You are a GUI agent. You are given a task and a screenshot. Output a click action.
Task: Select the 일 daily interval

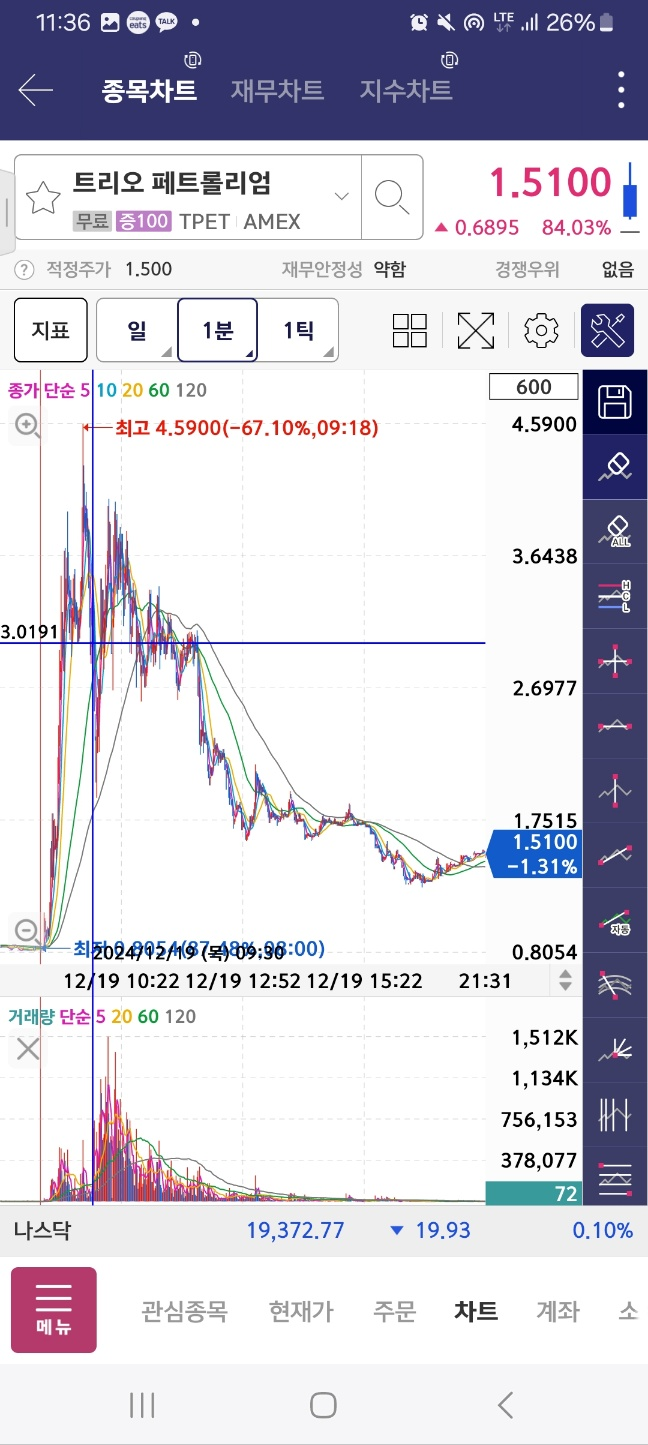[137, 330]
